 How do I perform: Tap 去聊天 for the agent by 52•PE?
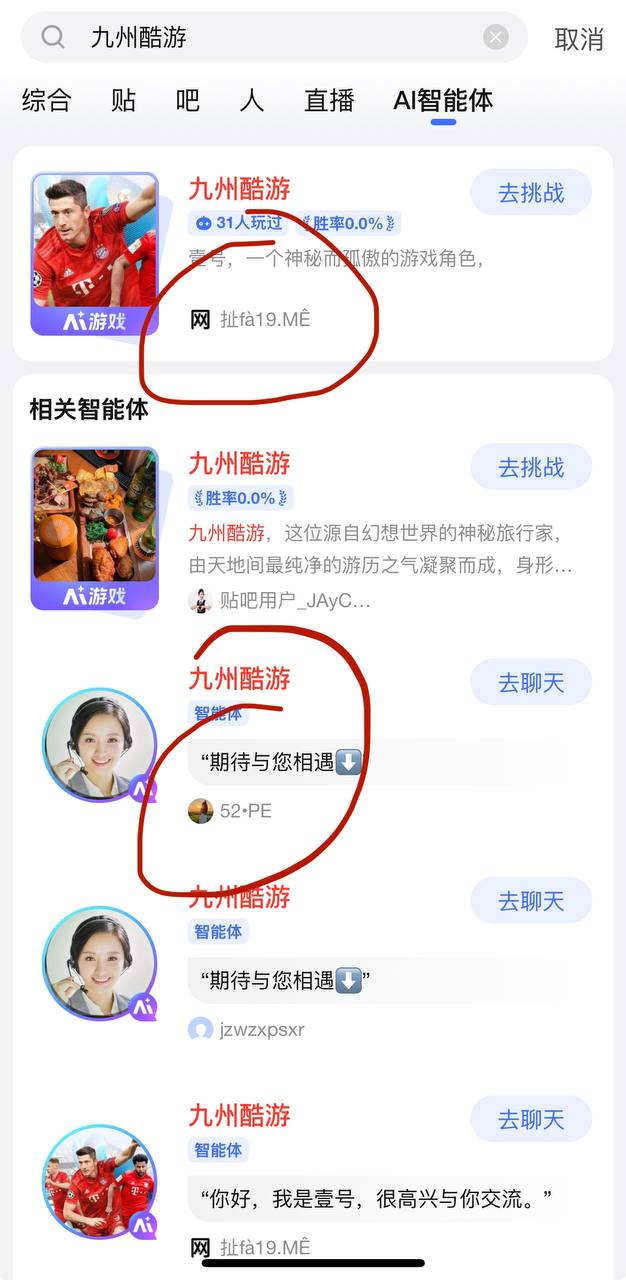click(x=531, y=683)
